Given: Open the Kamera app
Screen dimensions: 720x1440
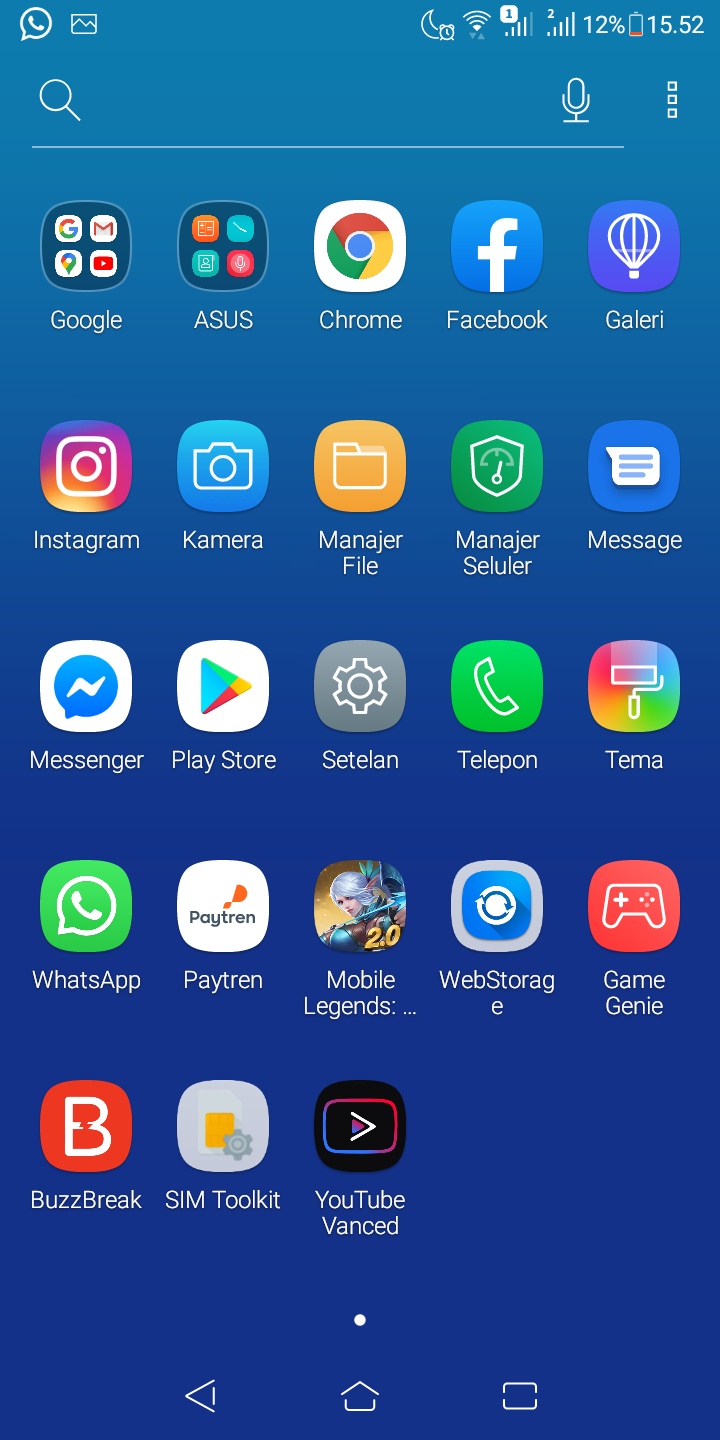Looking at the screenshot, I should [223, 466].
